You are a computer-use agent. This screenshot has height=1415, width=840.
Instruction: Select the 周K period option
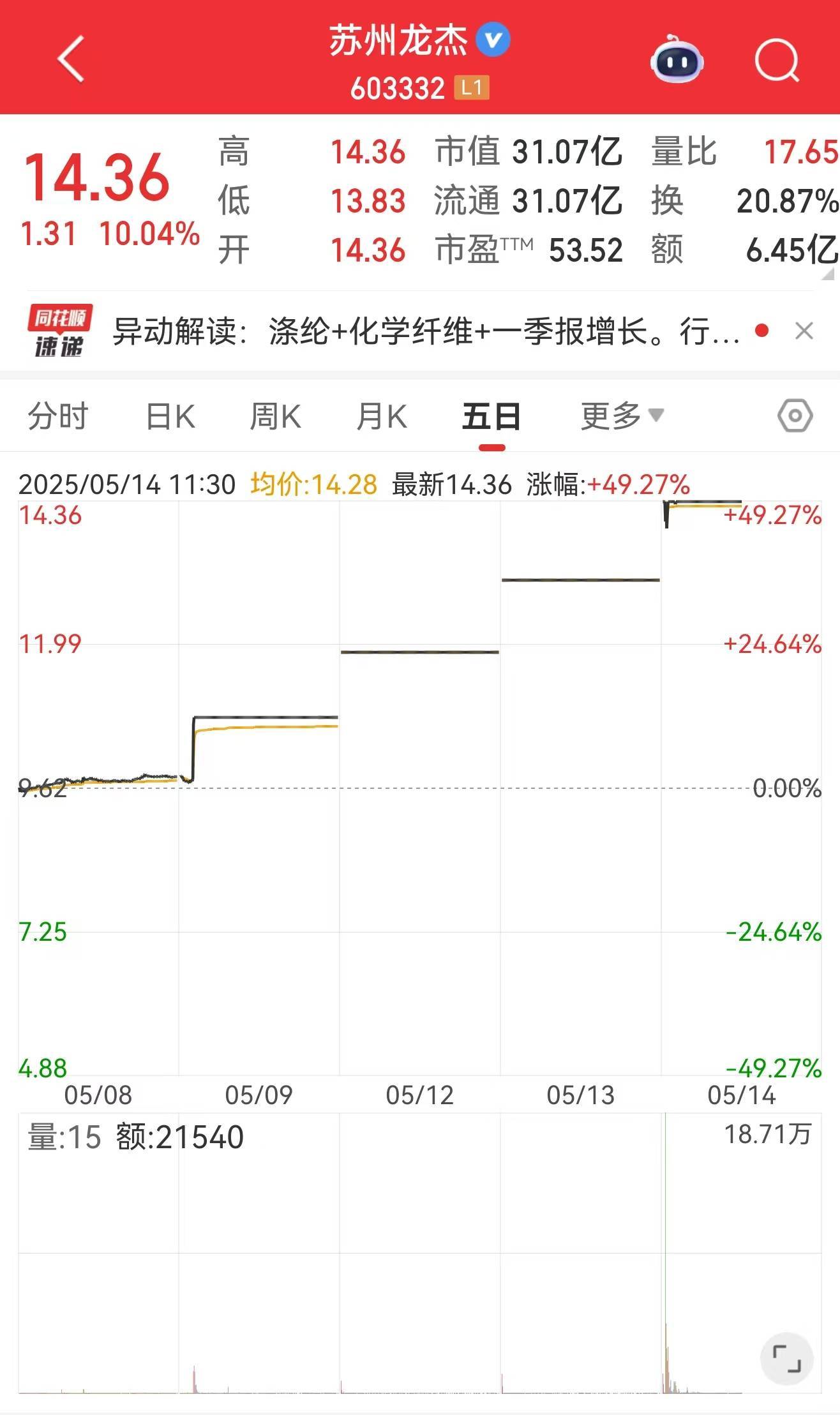click(x=276, y=416)
